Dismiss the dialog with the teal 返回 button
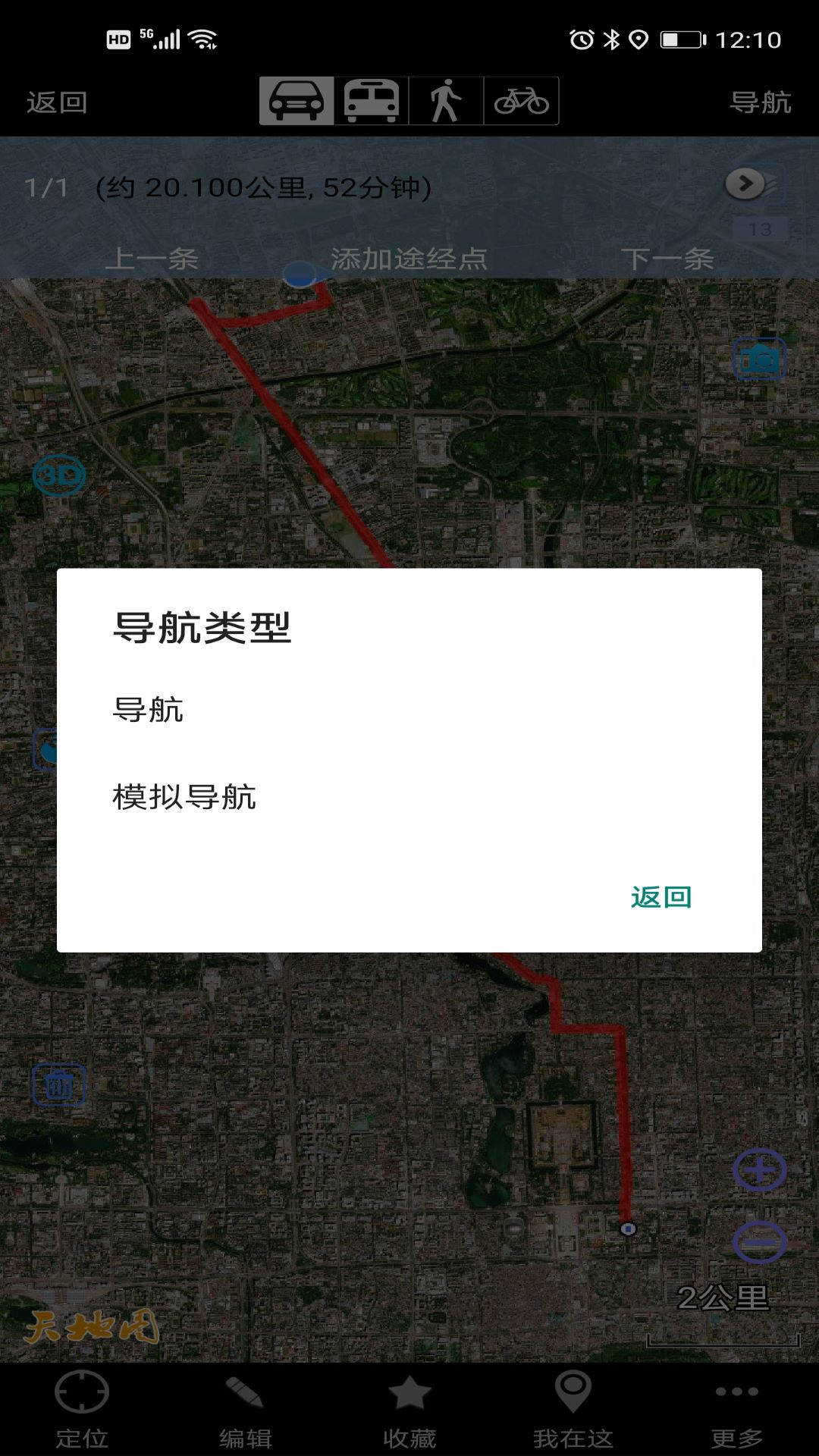 (661, 897)
